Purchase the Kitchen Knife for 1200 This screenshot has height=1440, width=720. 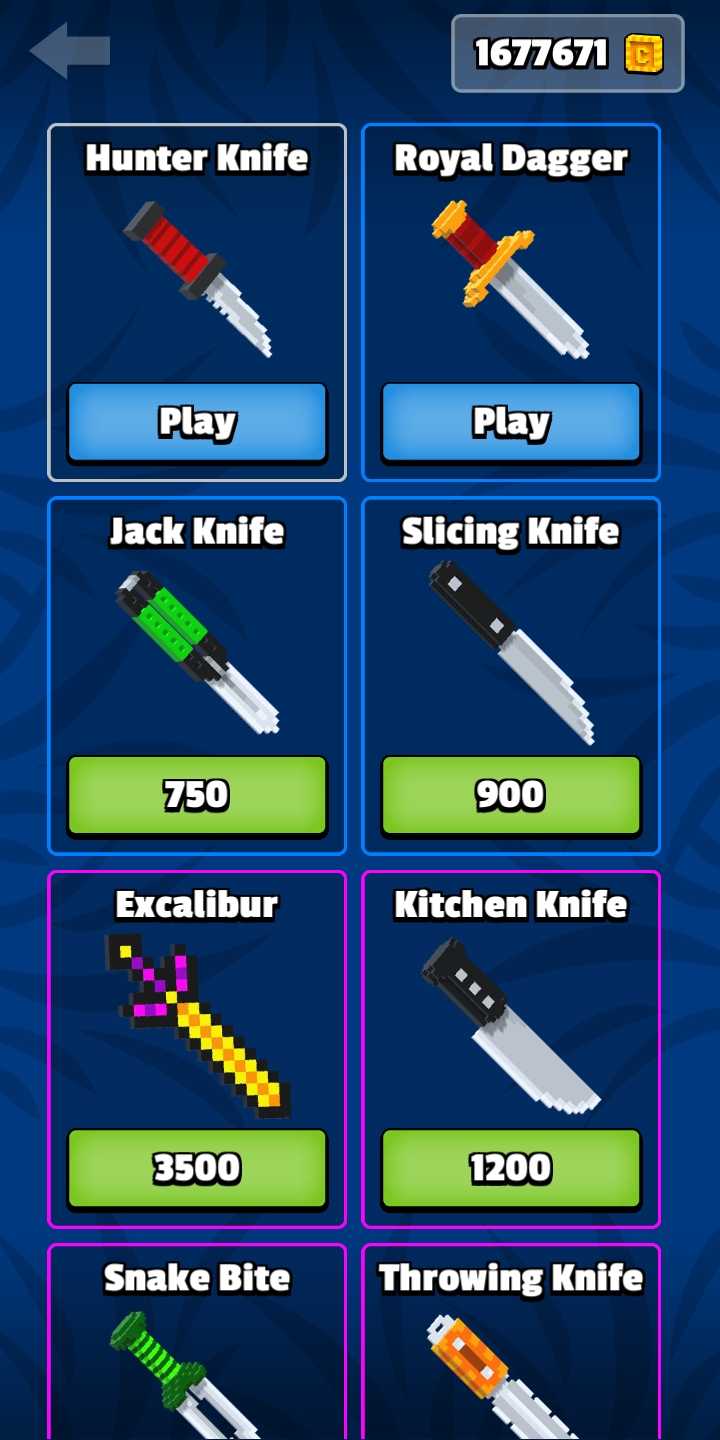(511, 1168)
